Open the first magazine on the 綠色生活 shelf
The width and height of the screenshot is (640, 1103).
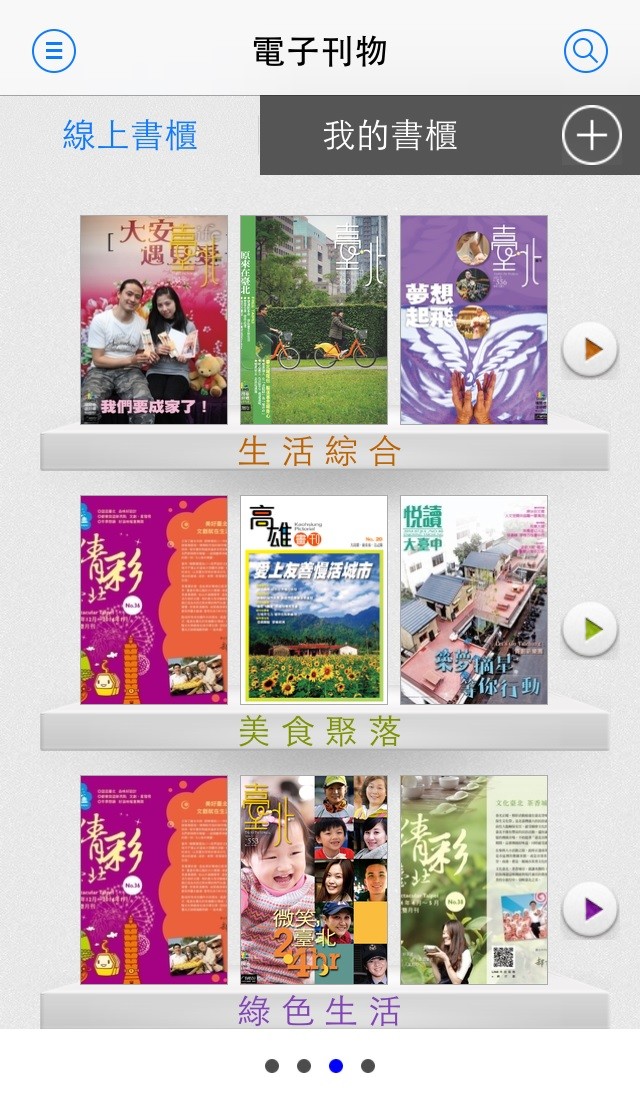pos(154,880)
